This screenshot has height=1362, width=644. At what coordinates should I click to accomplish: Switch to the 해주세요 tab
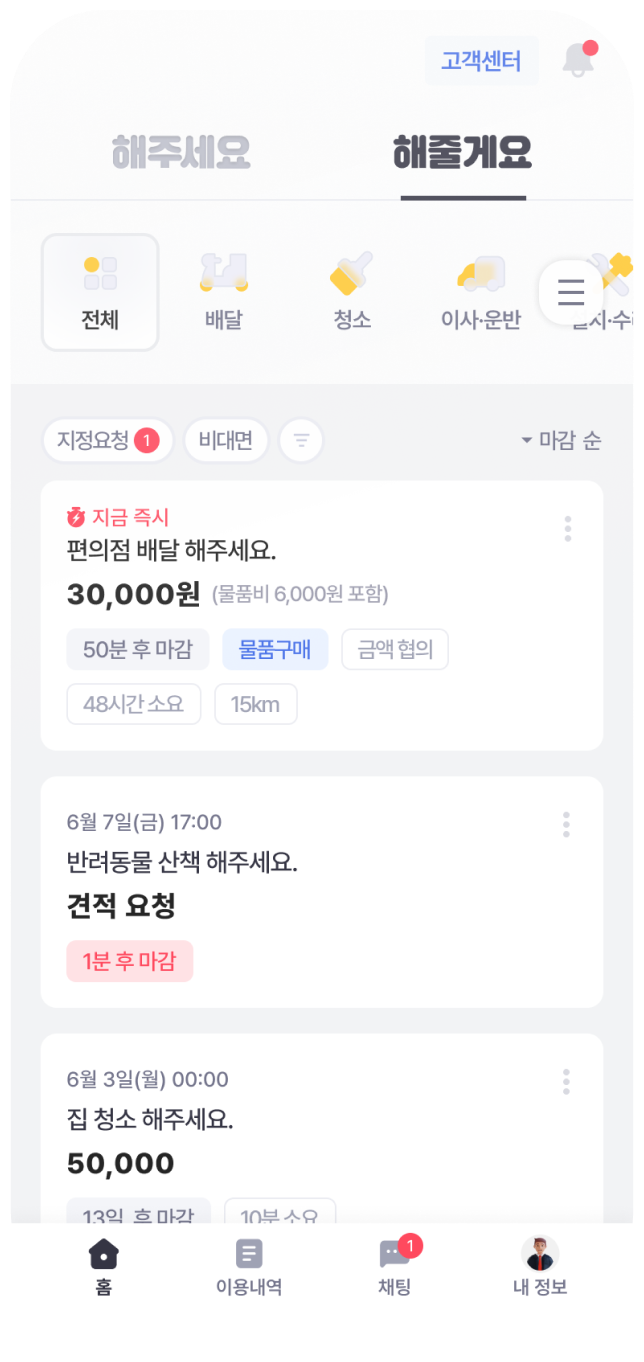point(181,152)
